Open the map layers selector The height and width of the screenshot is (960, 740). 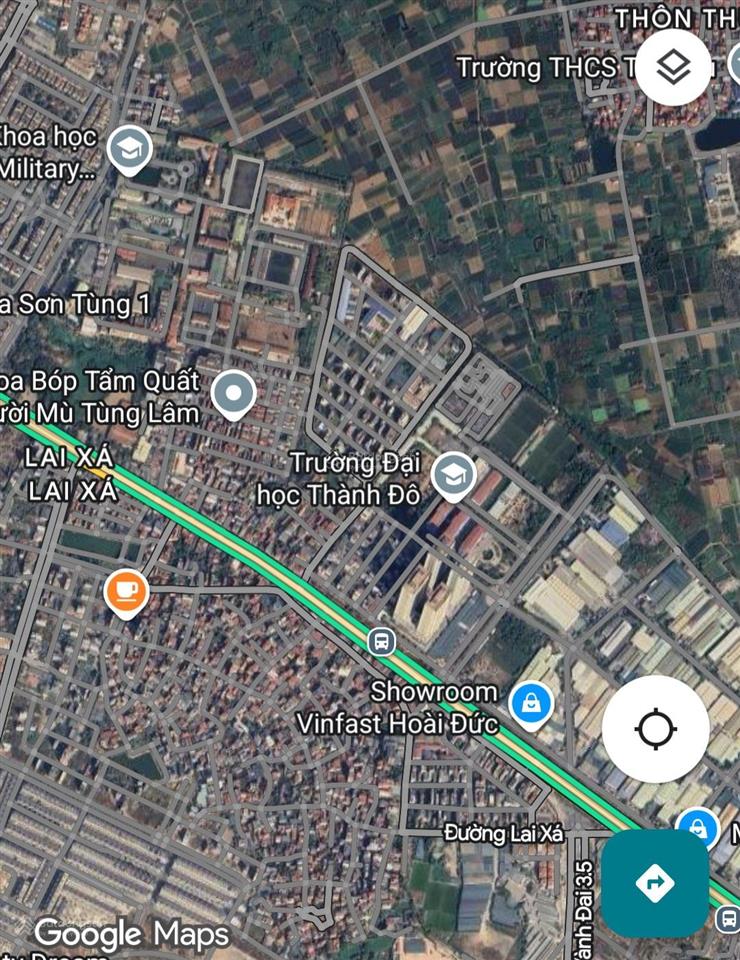[674, 67]
